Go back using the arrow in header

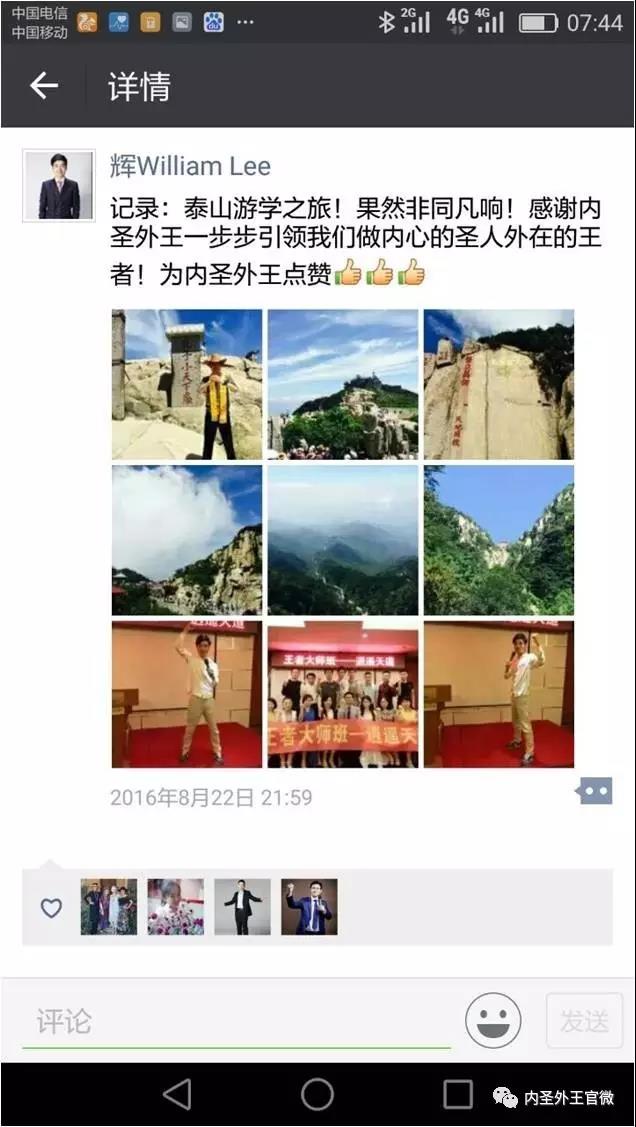click(44, 87)
